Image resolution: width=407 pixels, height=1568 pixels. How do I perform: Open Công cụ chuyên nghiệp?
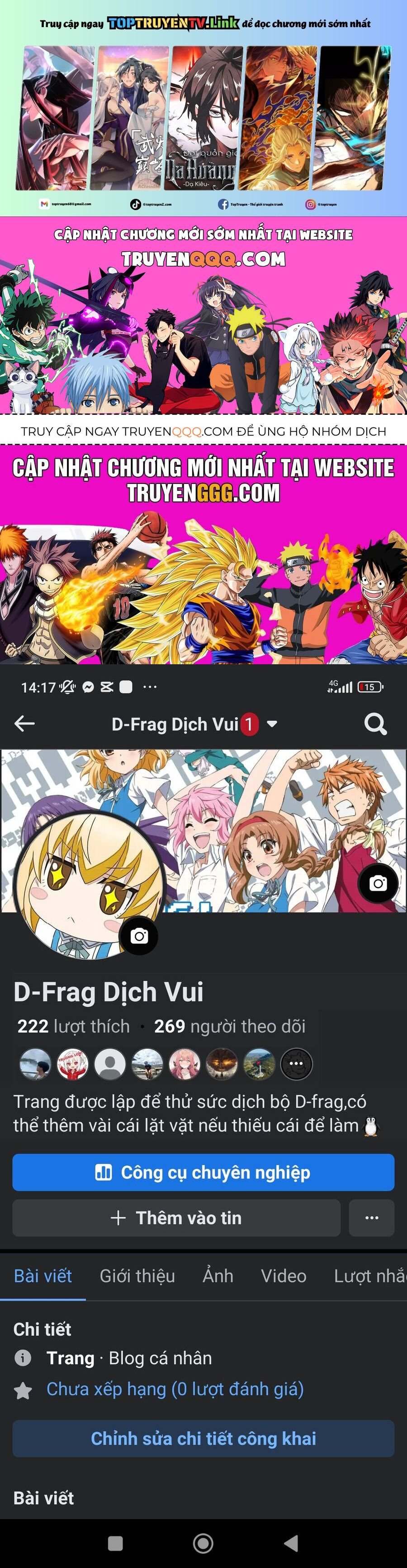click(203, 1172)
